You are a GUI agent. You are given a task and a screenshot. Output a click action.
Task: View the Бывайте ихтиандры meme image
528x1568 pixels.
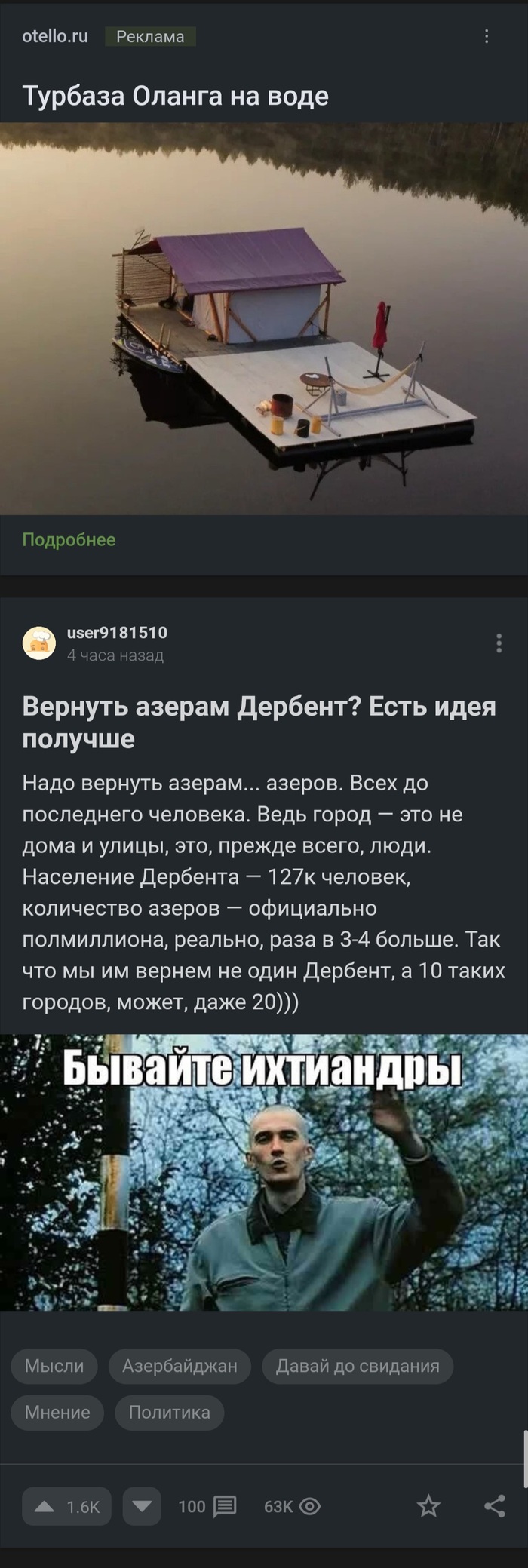click(x=264, y=1171)
